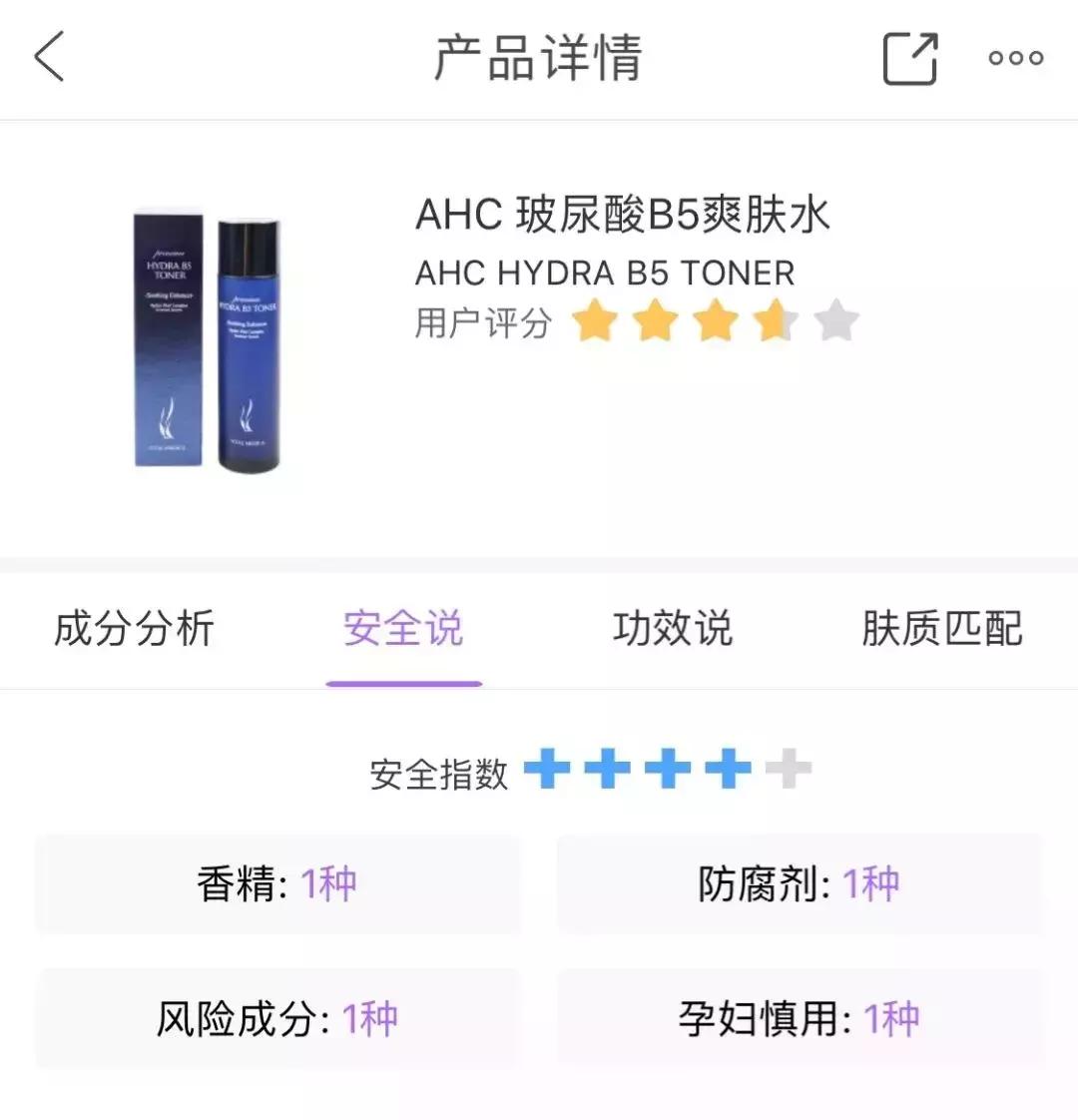
Task: Tap the fifth gray user rating star
Action: pos(834,319)
